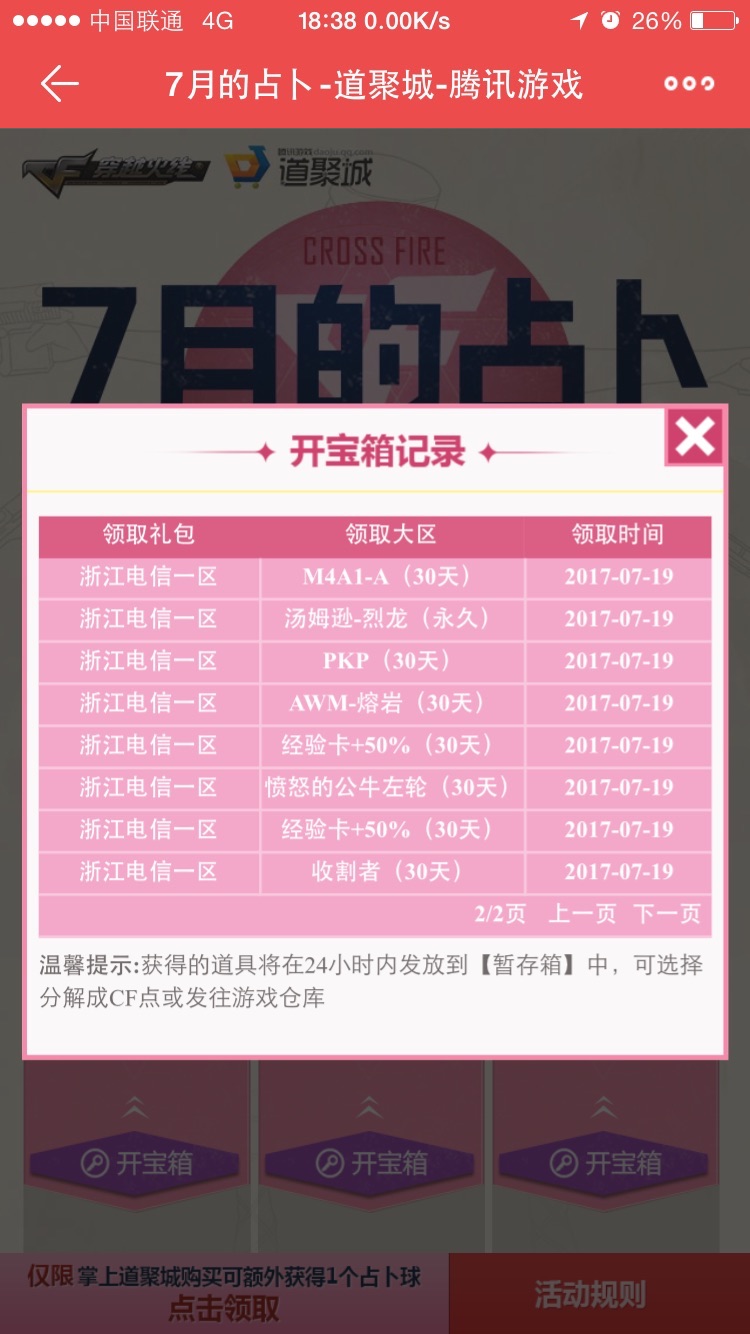Screen dimensions: 750x1334
Task: Go to previous page via 上一页
Action: click(584, 913)
